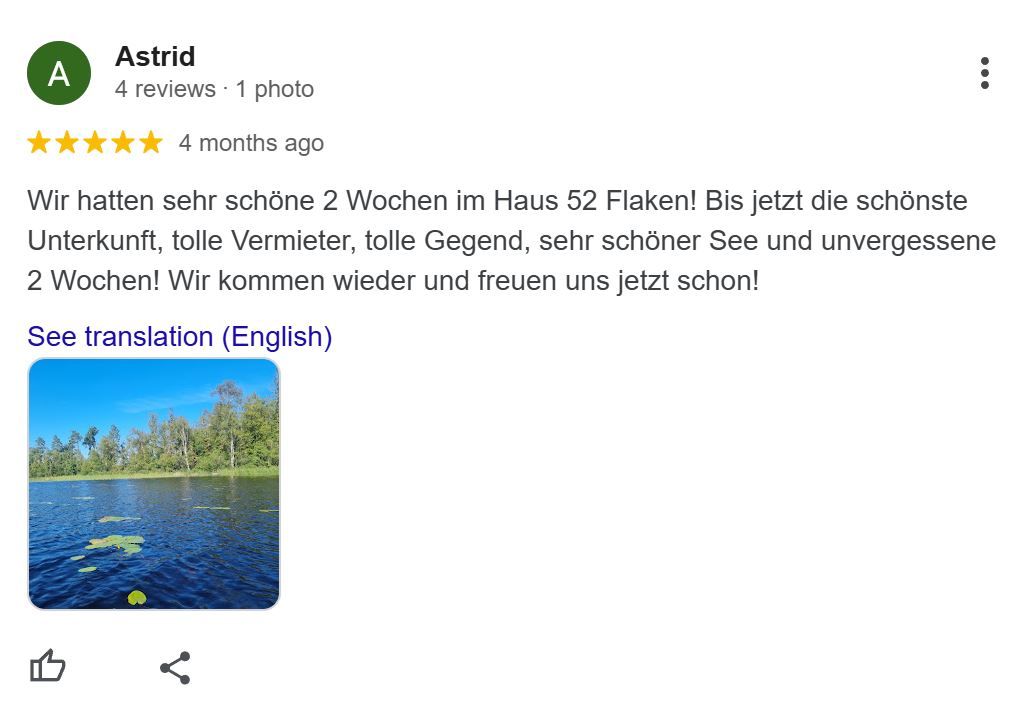The height and width of the screenshot is (726, 1032).
Task: See the English translation of the review
Action: pyautogui.click(x=179, y=337)
